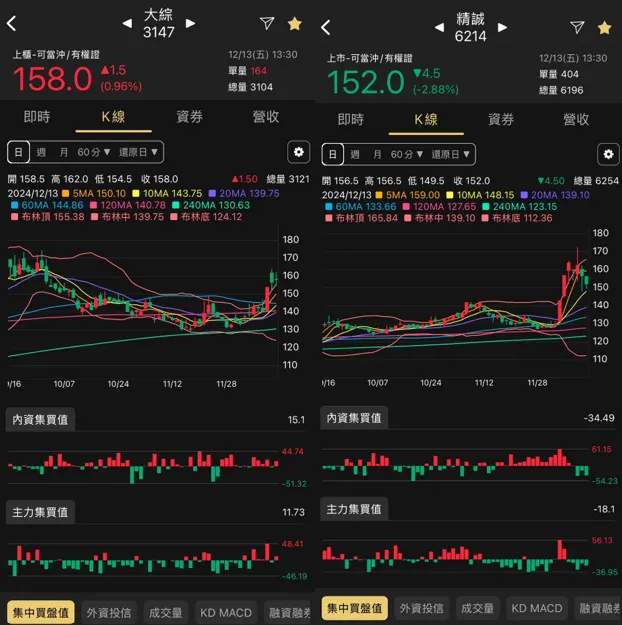This screenshot has height=625, width=622.
Task: Toggle the favorite star for 精誠 6214
Action: (604, 28)
